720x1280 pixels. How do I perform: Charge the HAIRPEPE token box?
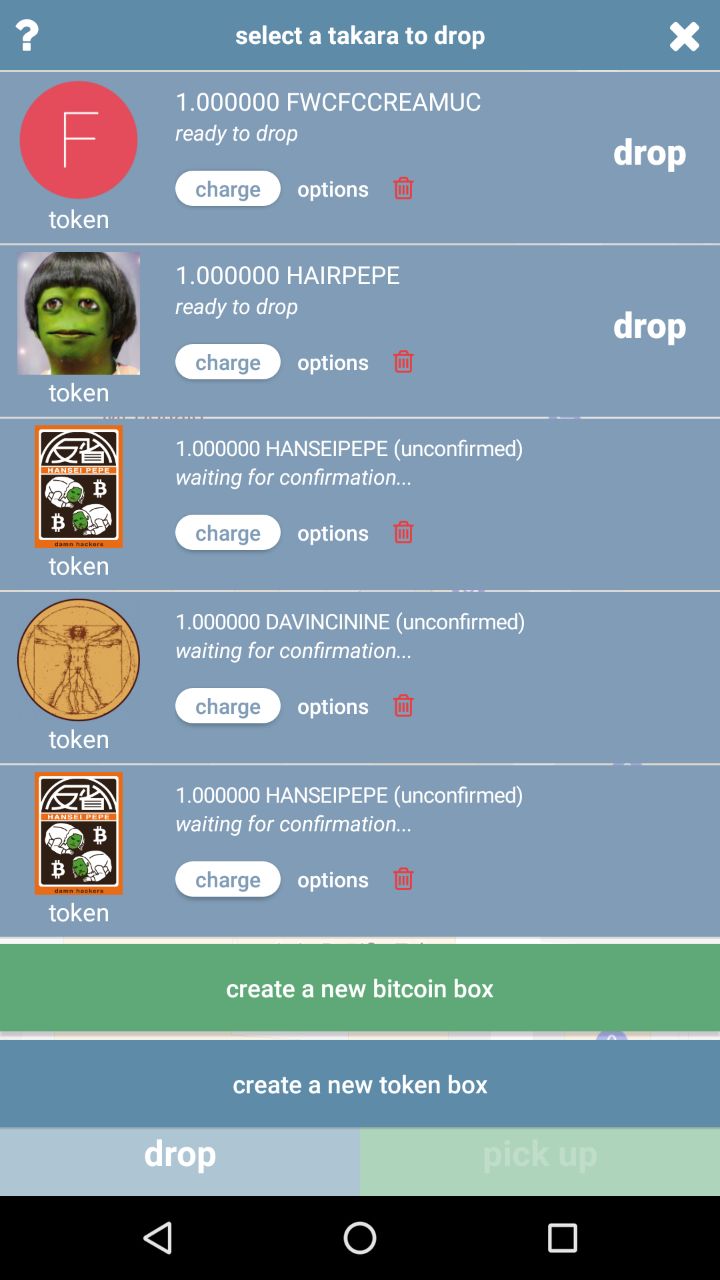pyautogui.click(x=228, y=362)
